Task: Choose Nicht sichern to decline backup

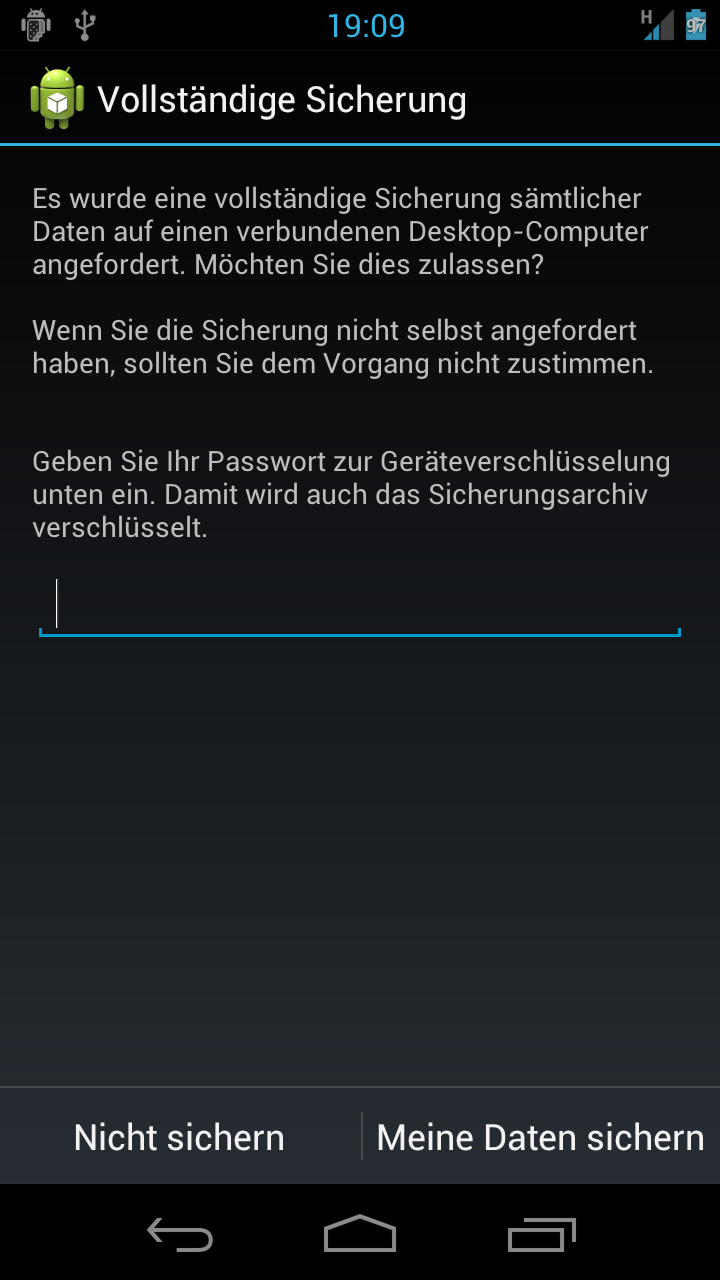Action: [x=180, y=1137]
